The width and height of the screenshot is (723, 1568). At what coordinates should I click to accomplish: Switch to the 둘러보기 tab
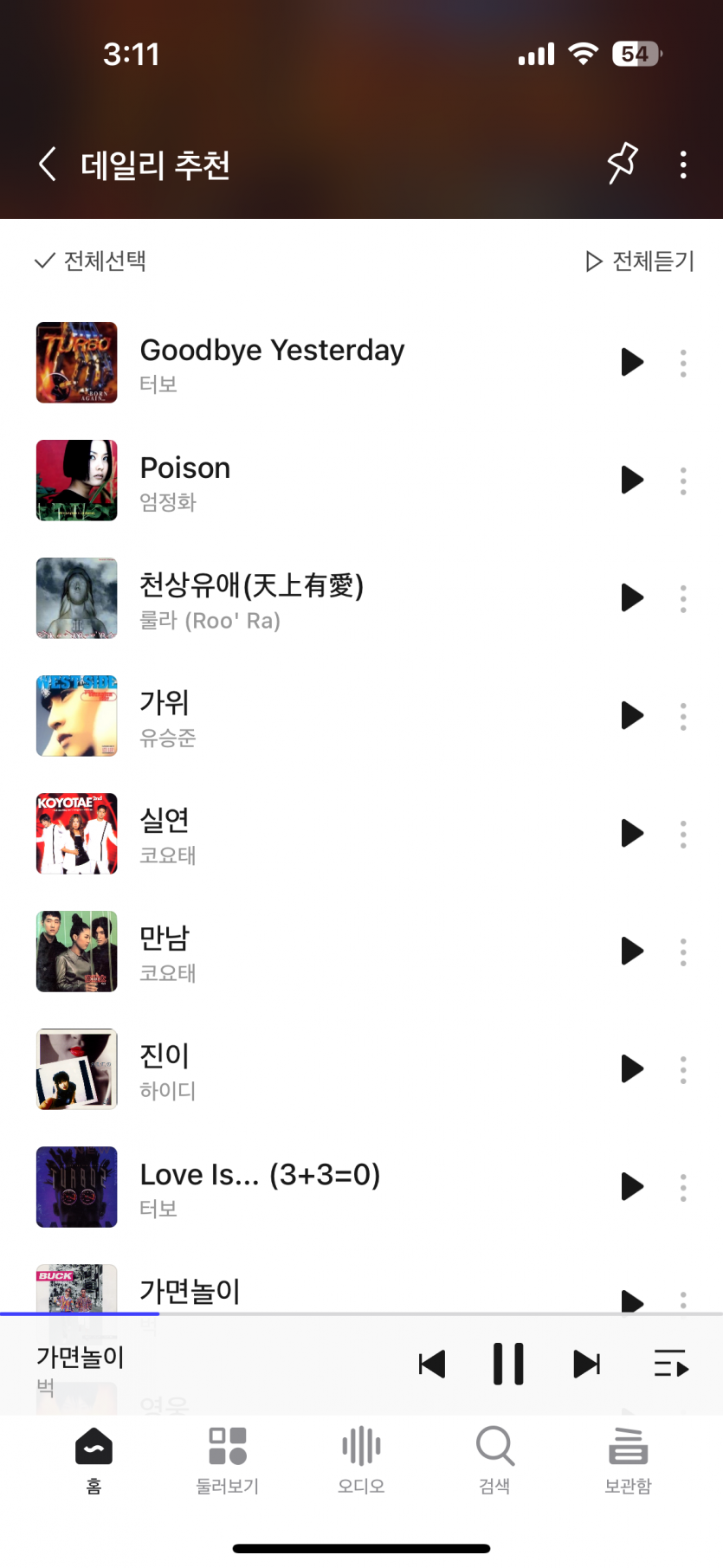coord(228,1460)
